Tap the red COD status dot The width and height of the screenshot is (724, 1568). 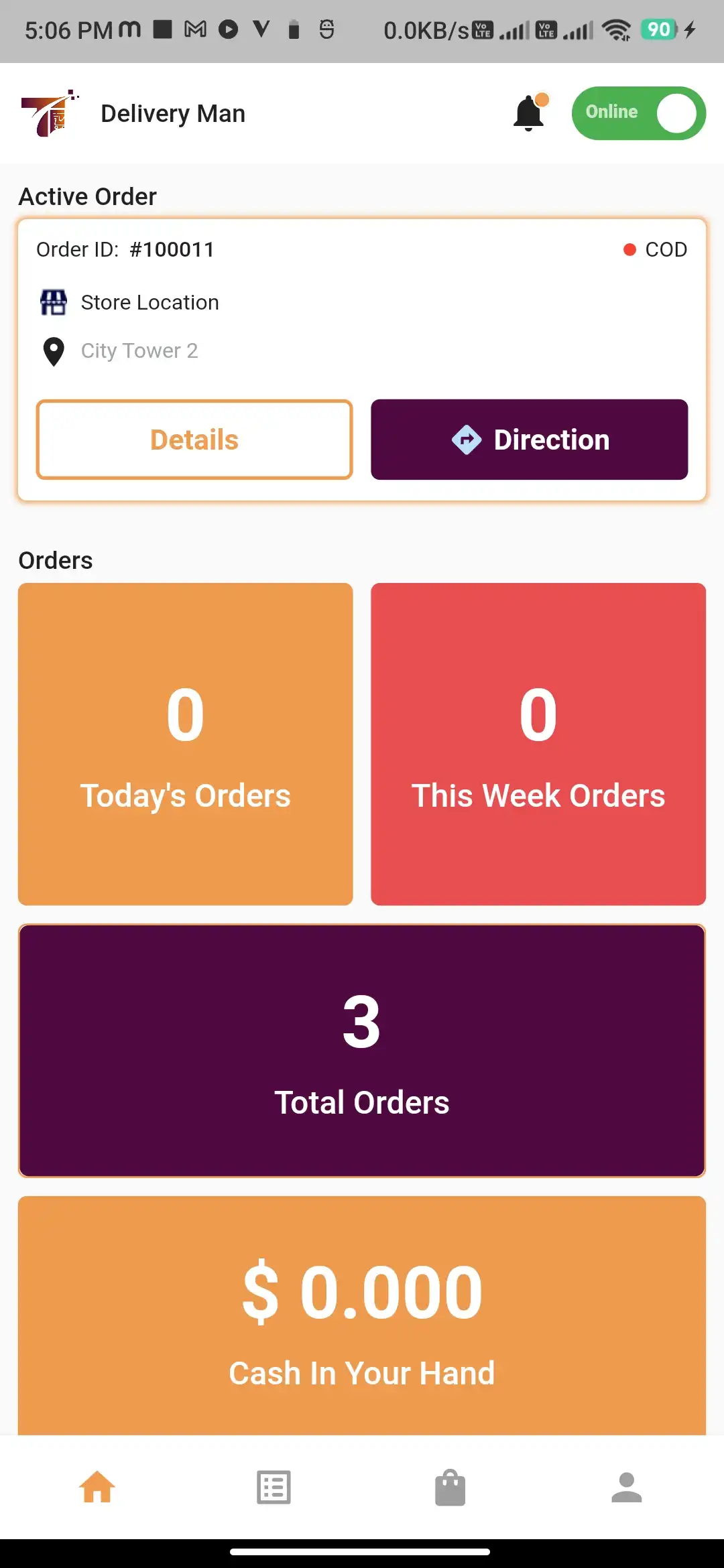[629, 249]
